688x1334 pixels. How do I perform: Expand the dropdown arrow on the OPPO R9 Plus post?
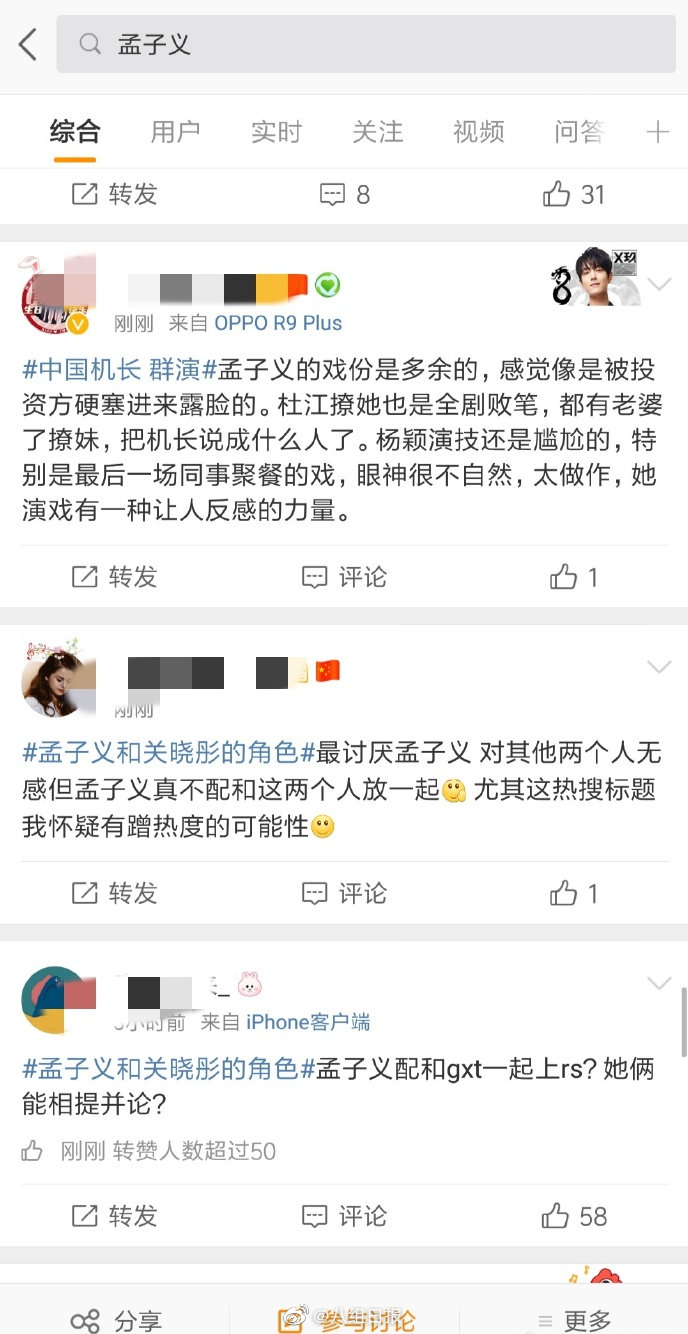tap(659, 285)
